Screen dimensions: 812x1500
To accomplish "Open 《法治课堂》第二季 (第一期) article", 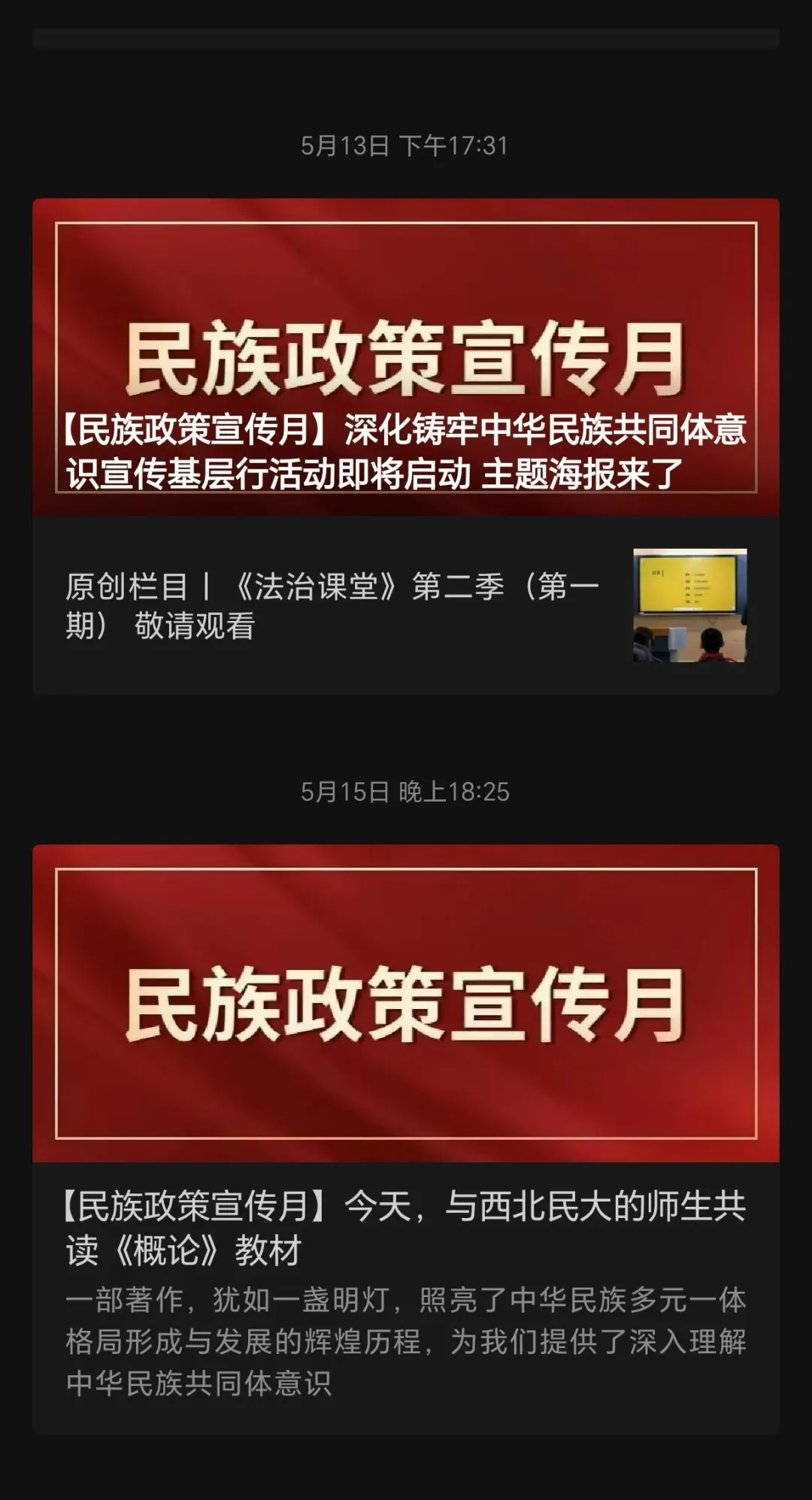I will click(331, 605).
